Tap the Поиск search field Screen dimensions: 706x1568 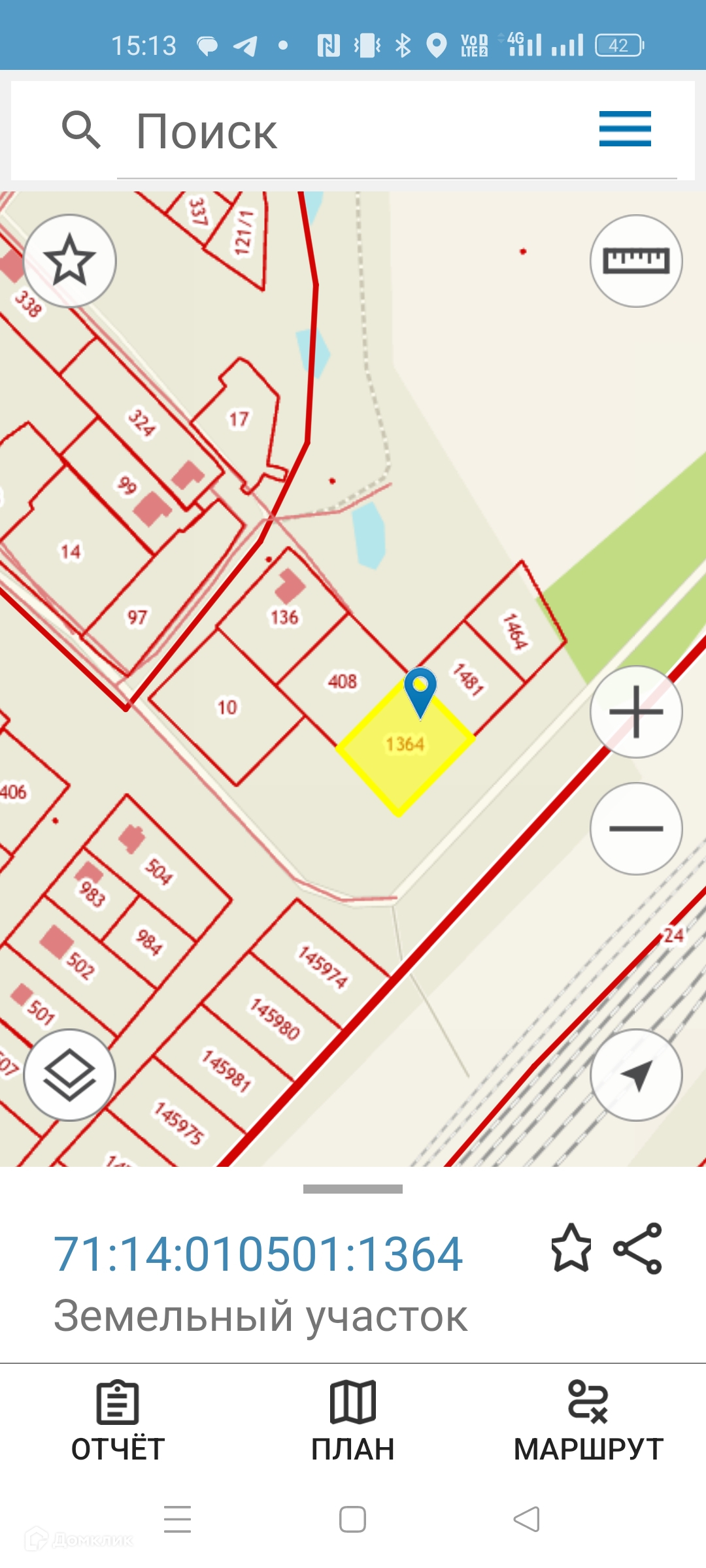[x=366, y=131]
